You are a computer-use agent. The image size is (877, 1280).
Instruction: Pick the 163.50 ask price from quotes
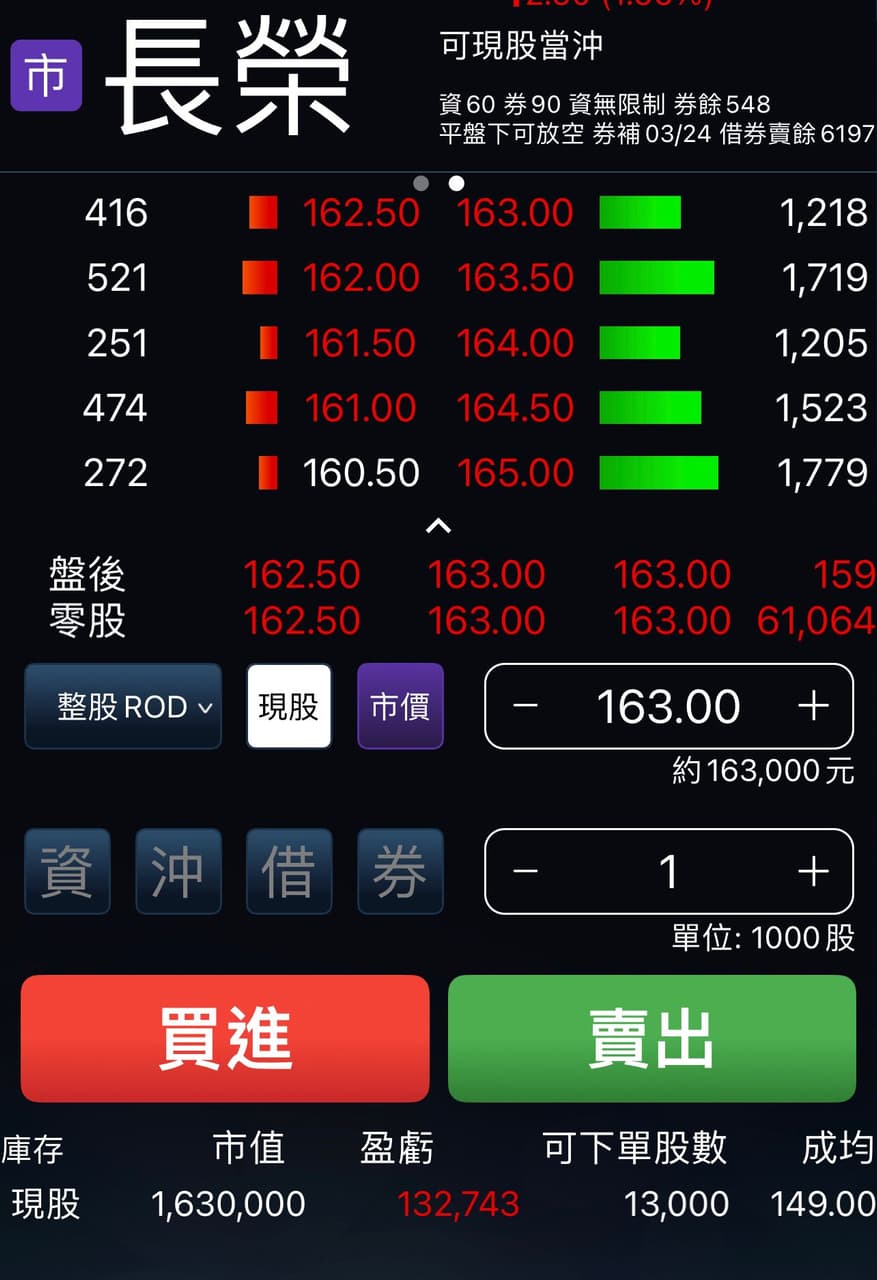(x=515, y=278)
